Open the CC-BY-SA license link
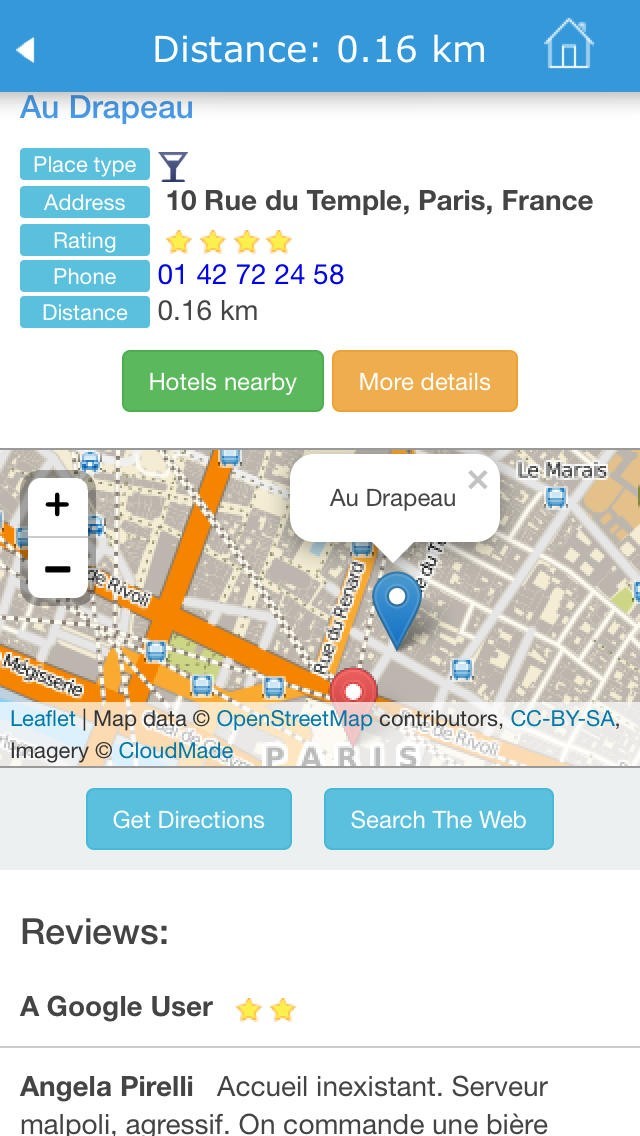The width and height of the screenshot is (640, 1136). 563,719
